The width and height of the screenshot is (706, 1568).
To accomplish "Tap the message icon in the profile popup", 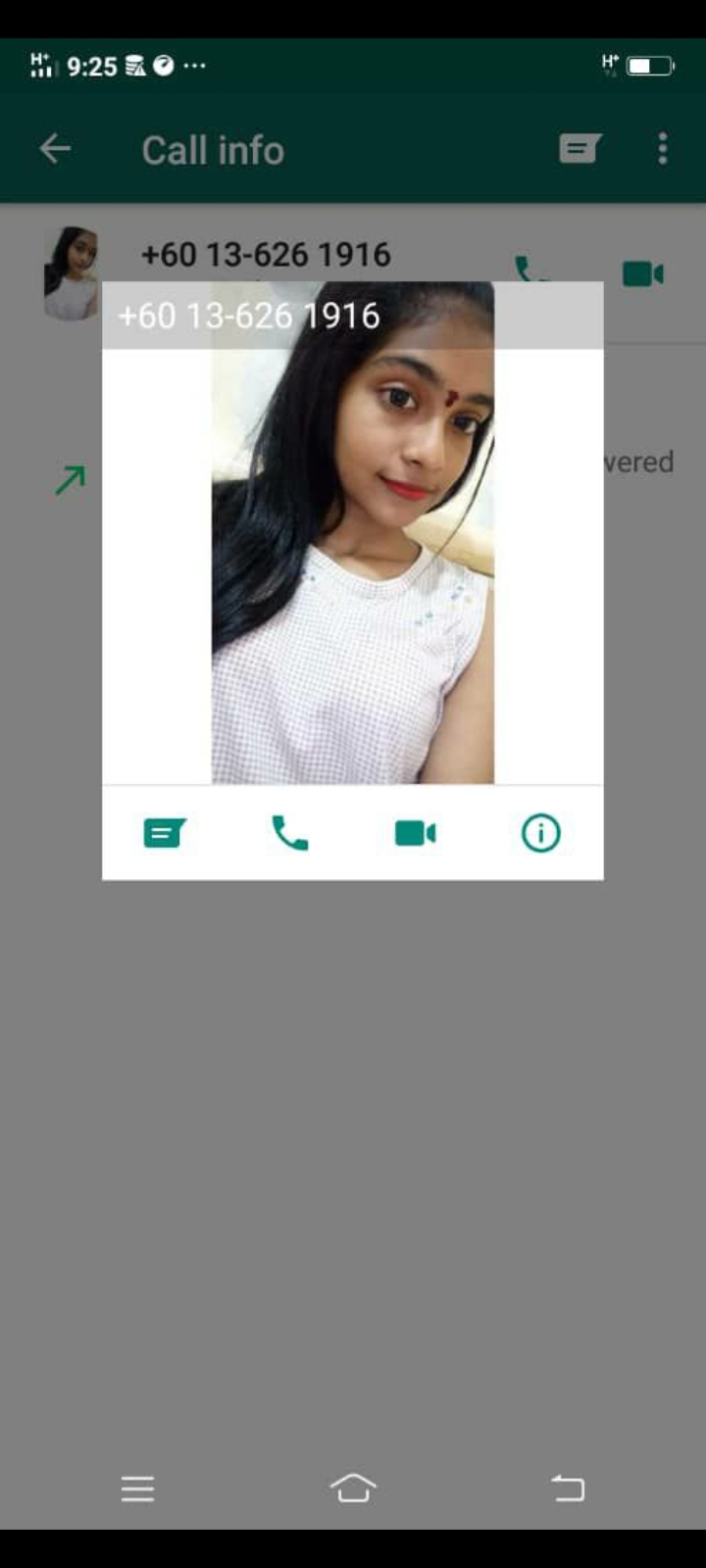I will click(165, 834).
